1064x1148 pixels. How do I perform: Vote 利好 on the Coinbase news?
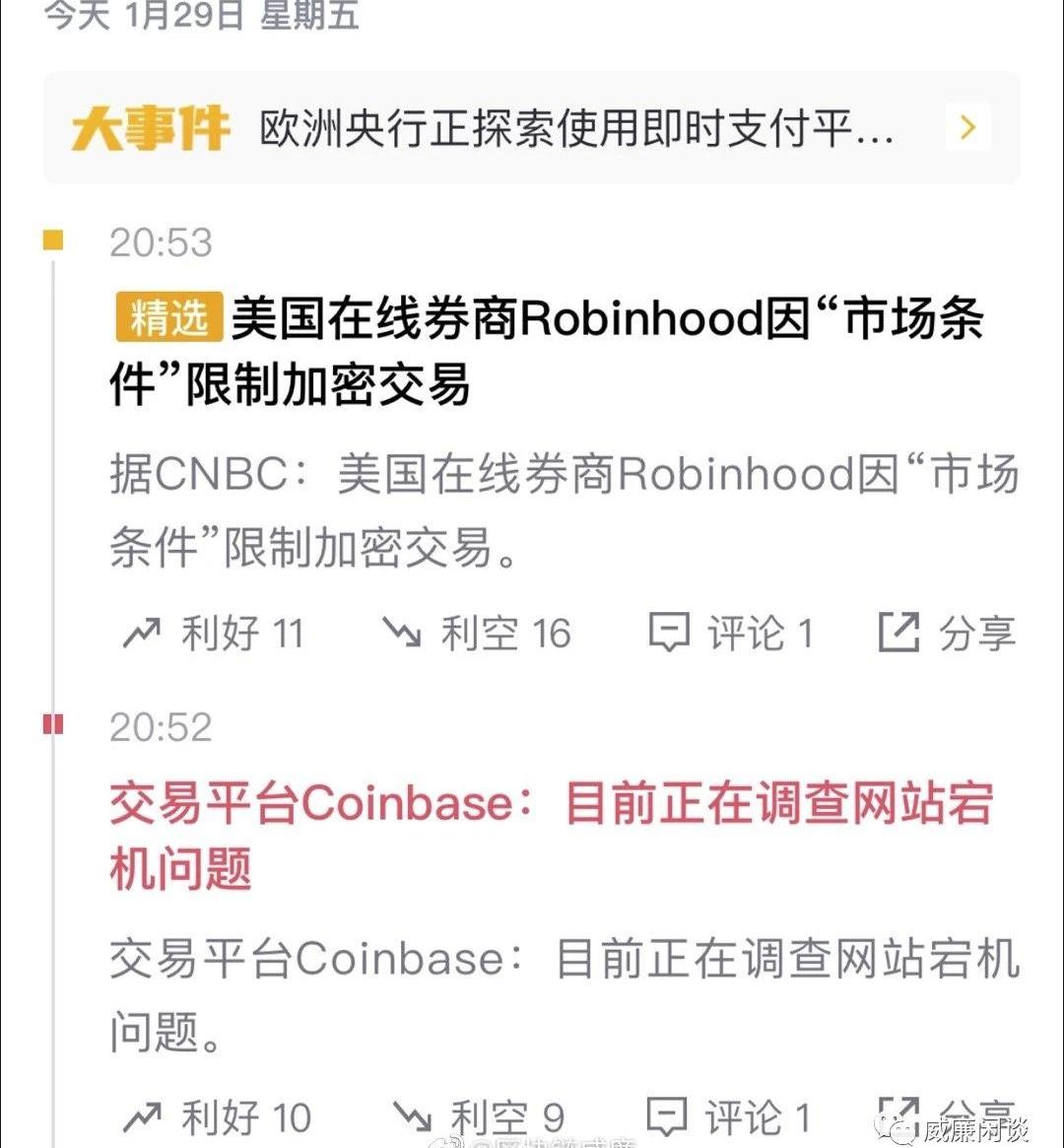click(x=217, y=1117)
